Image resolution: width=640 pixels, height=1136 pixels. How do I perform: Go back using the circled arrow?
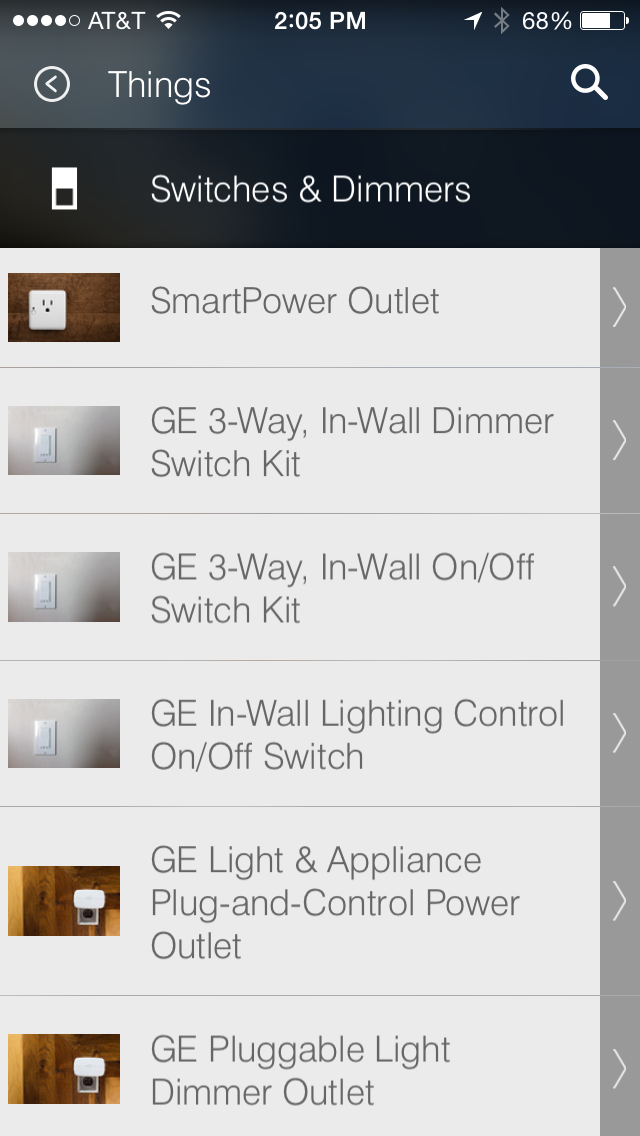tap(52, 85)
